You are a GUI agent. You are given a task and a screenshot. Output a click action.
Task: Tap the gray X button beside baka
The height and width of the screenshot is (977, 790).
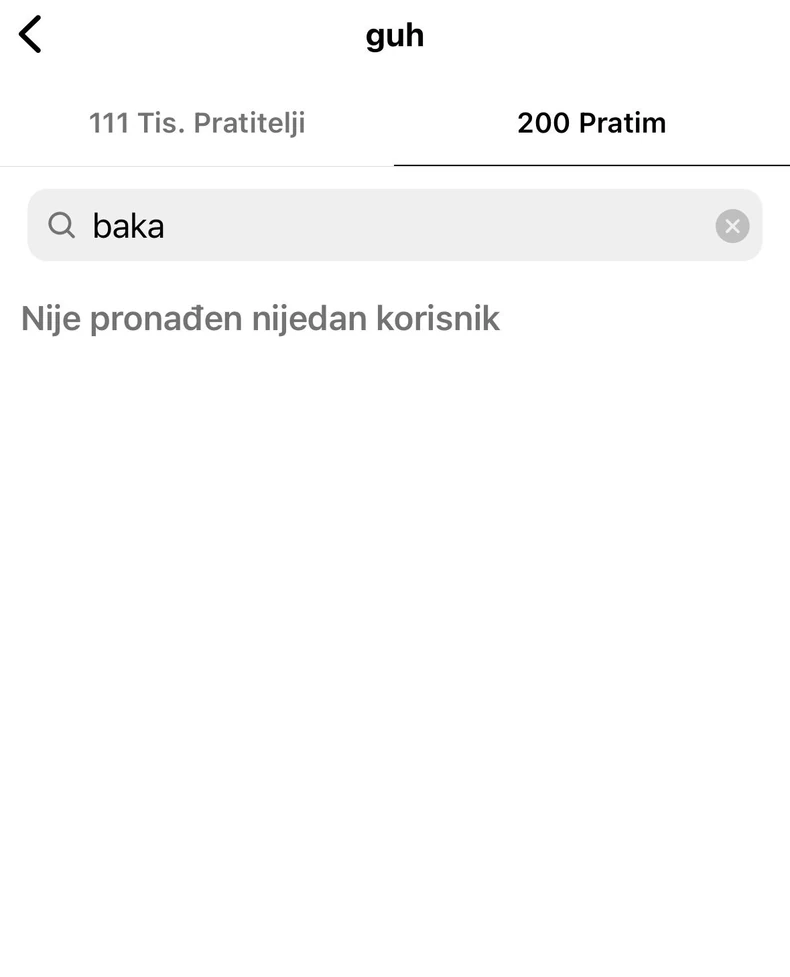coord(731,225)
